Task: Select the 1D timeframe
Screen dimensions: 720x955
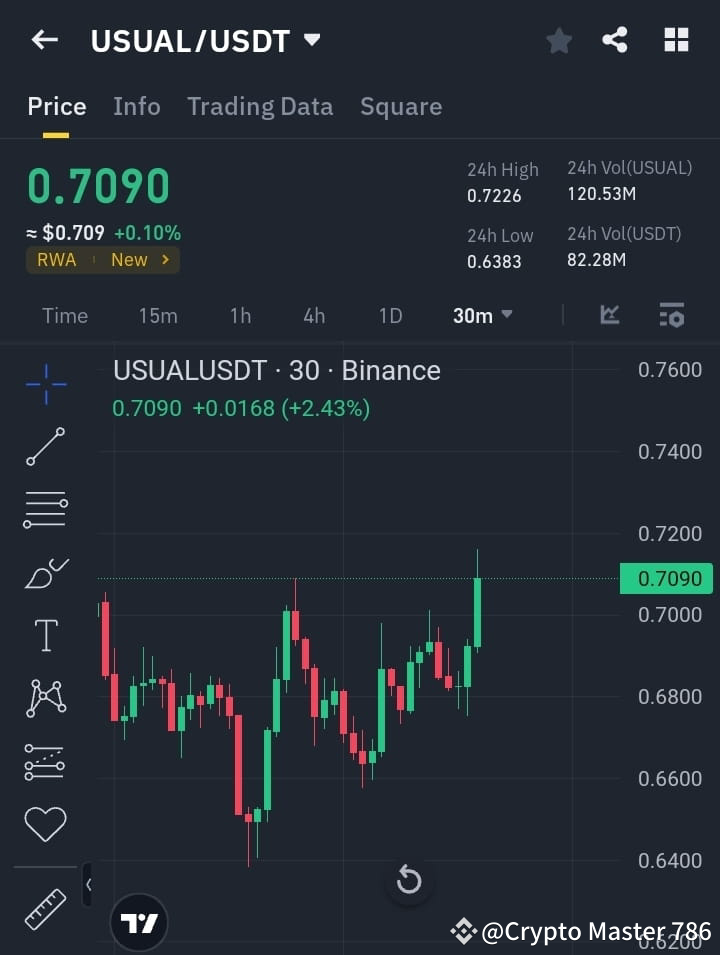Action: [390, 315]
